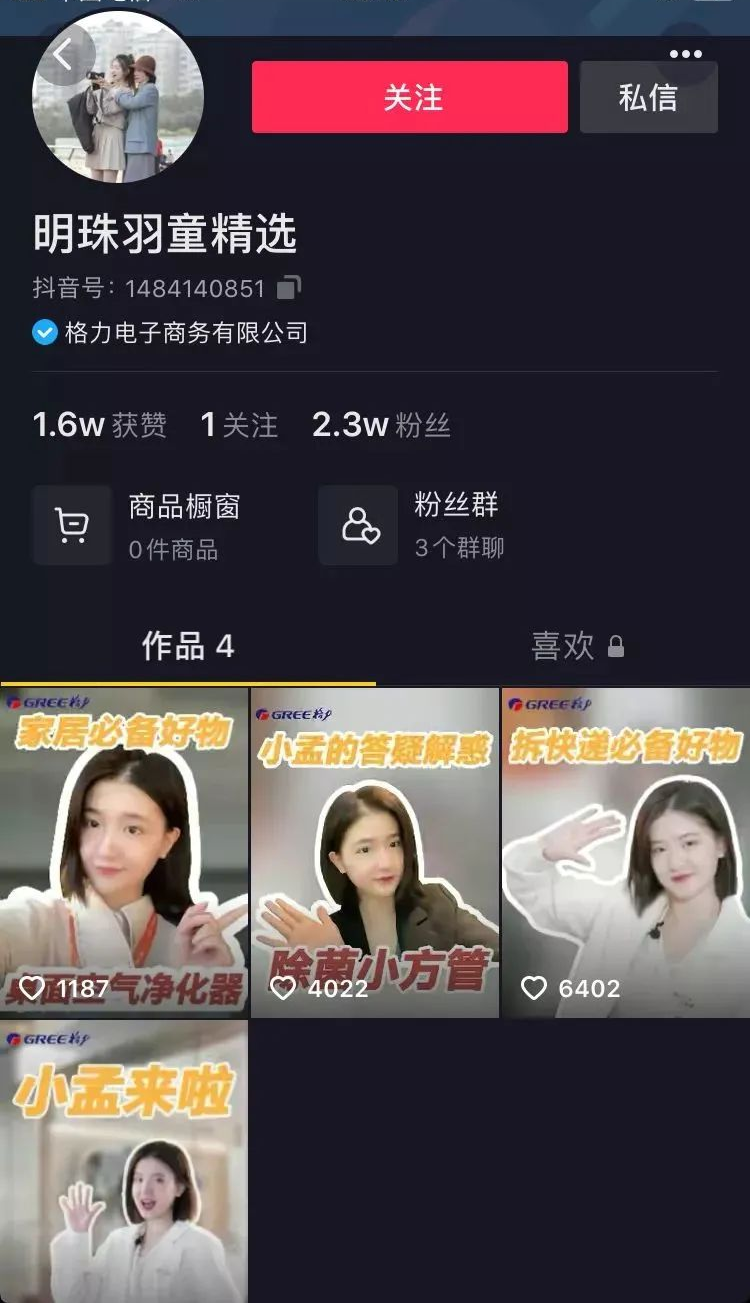Screen dimensions: 750x1303
Task: Tap the red 关注 follow button
Action: point(409,97)
